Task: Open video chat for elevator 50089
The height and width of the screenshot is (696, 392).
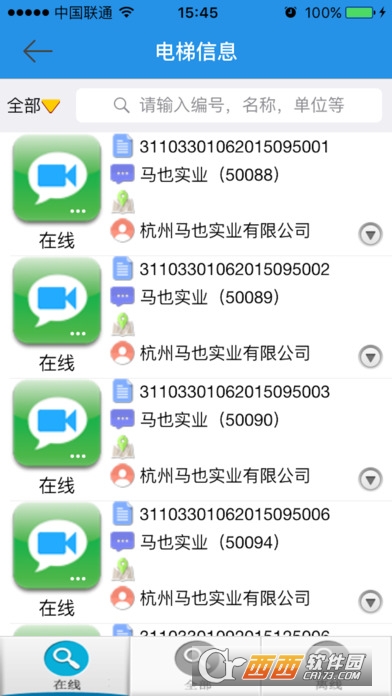Action: pos(57,301)
